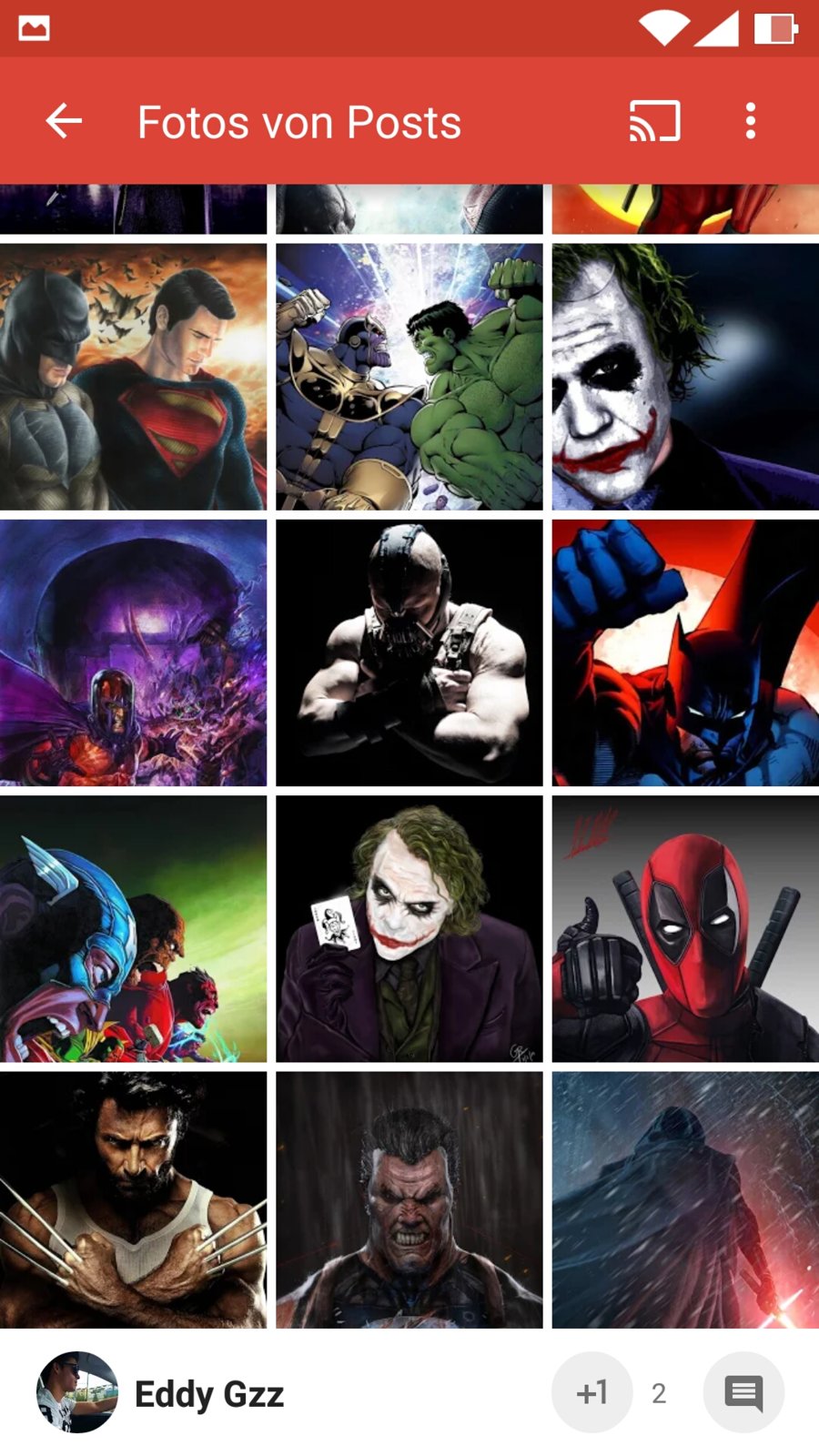Open the angry Punisher in rain artwork
819x1456 pixels.
pos(409,1199)
